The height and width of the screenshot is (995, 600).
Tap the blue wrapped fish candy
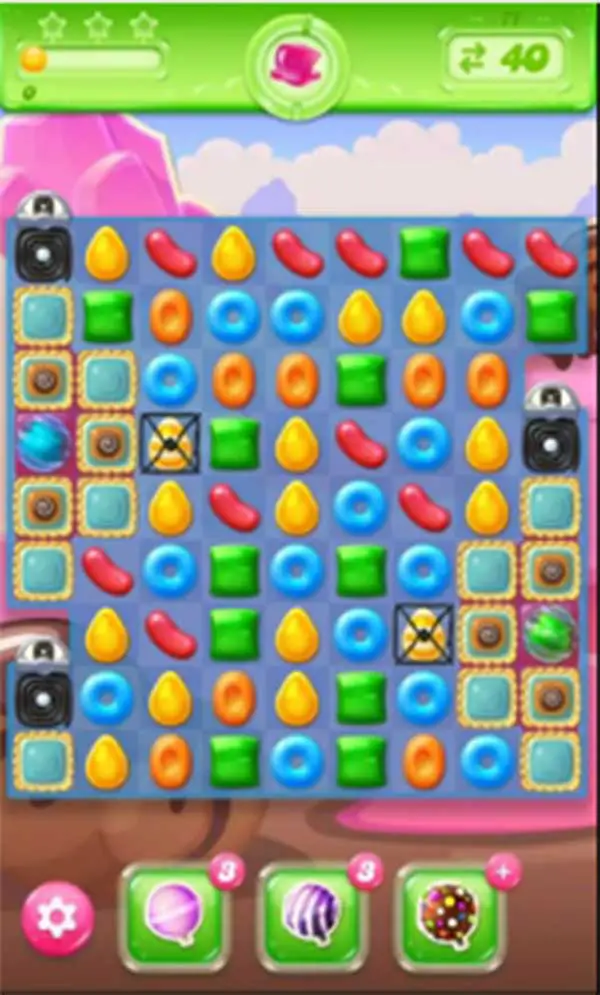tap(43, 444)
